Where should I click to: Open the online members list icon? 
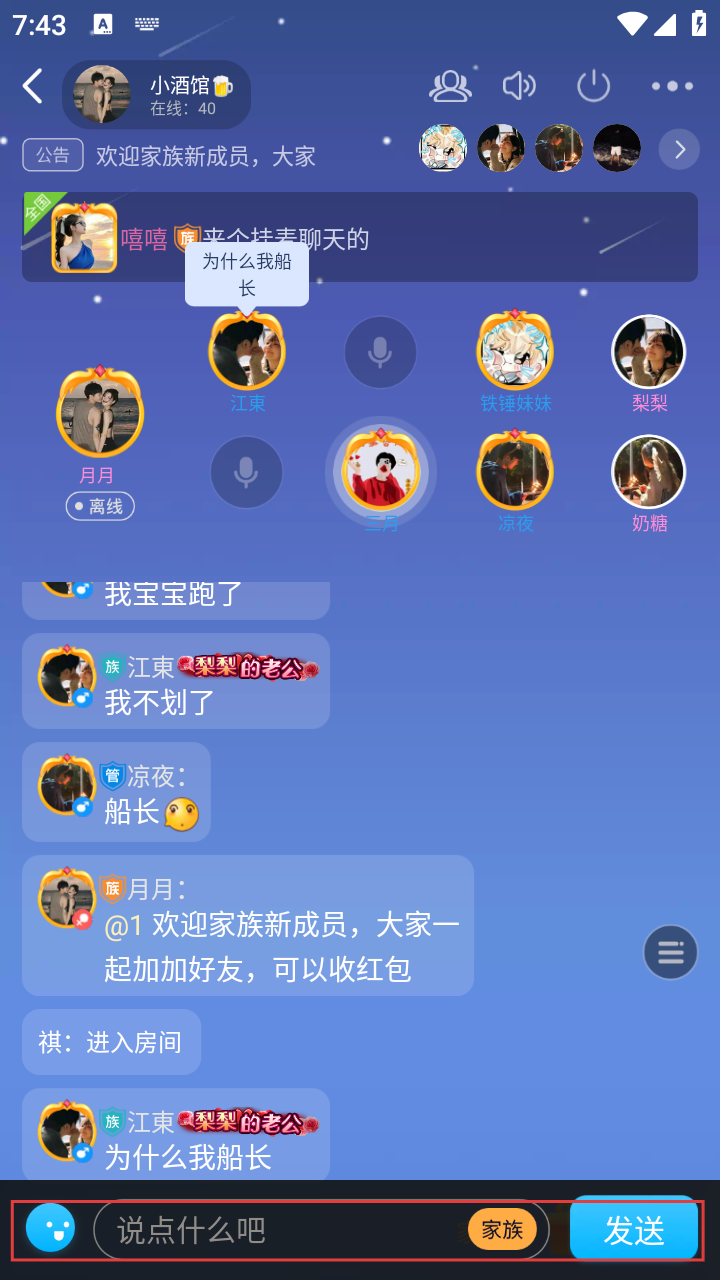(450, 87)
